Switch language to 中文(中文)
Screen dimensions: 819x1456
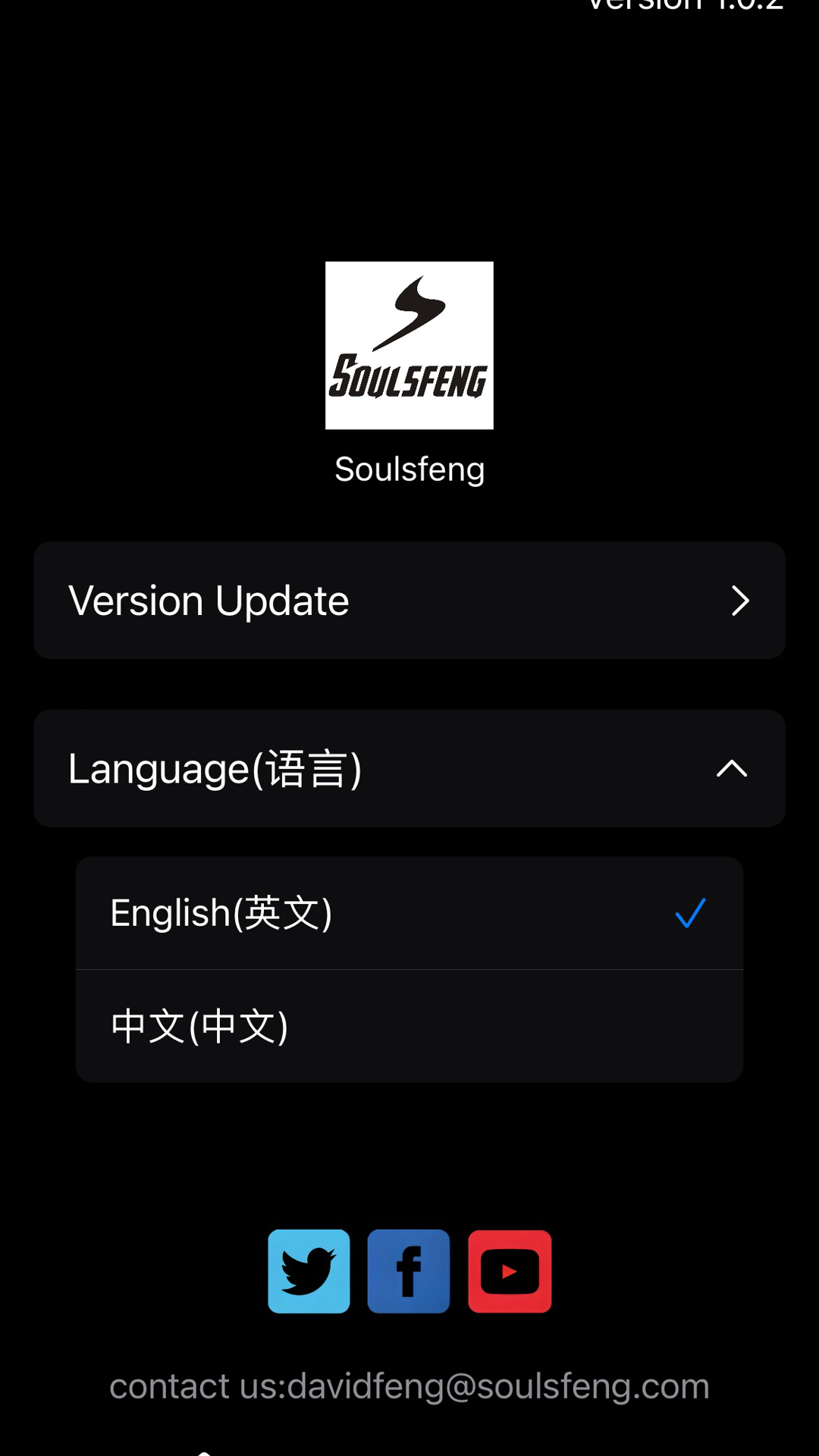coord(409,1026)
